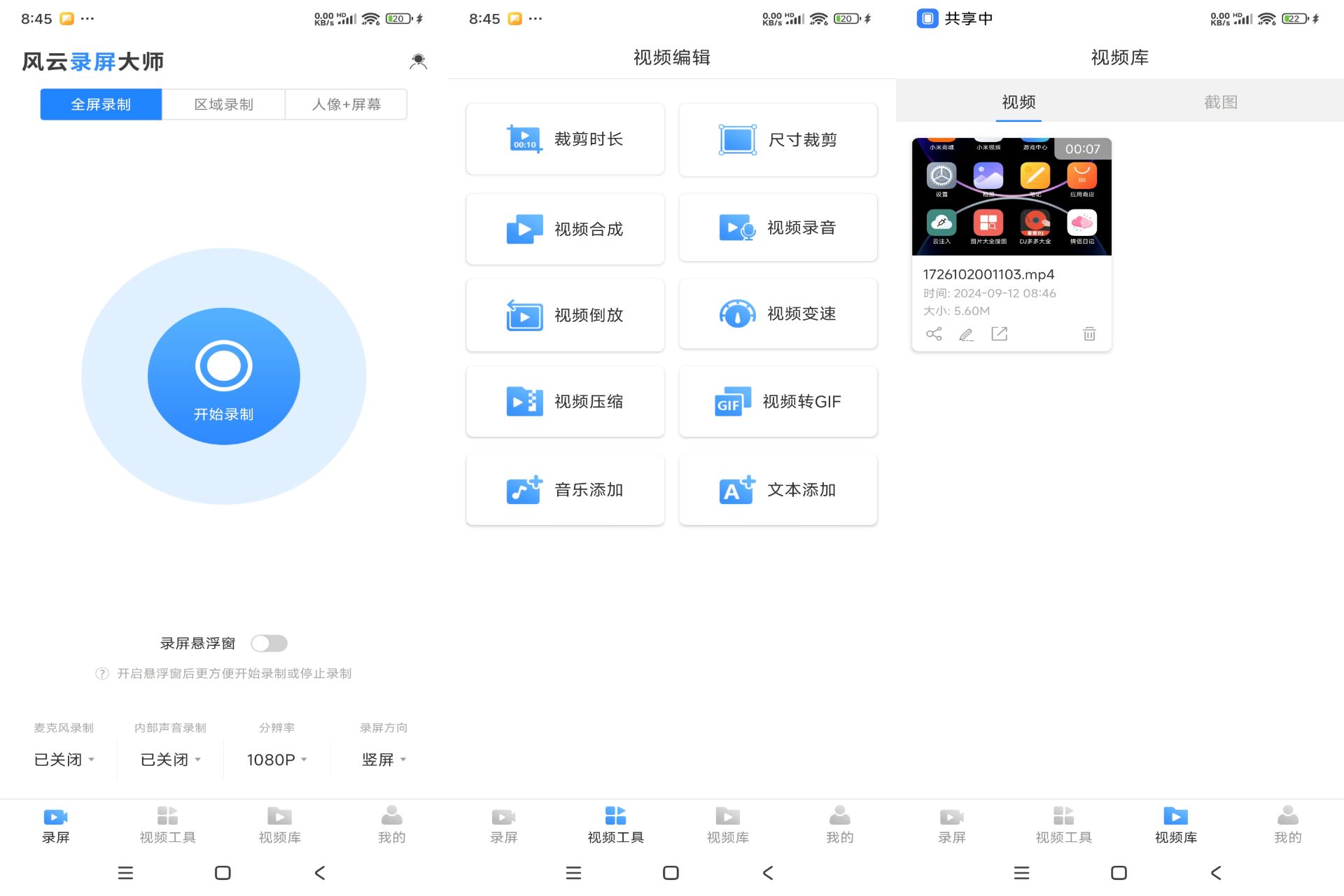Select the 人像+屏幕 recording mode
This screenshot has width=1344, height=896.
[x=346, y=104]
